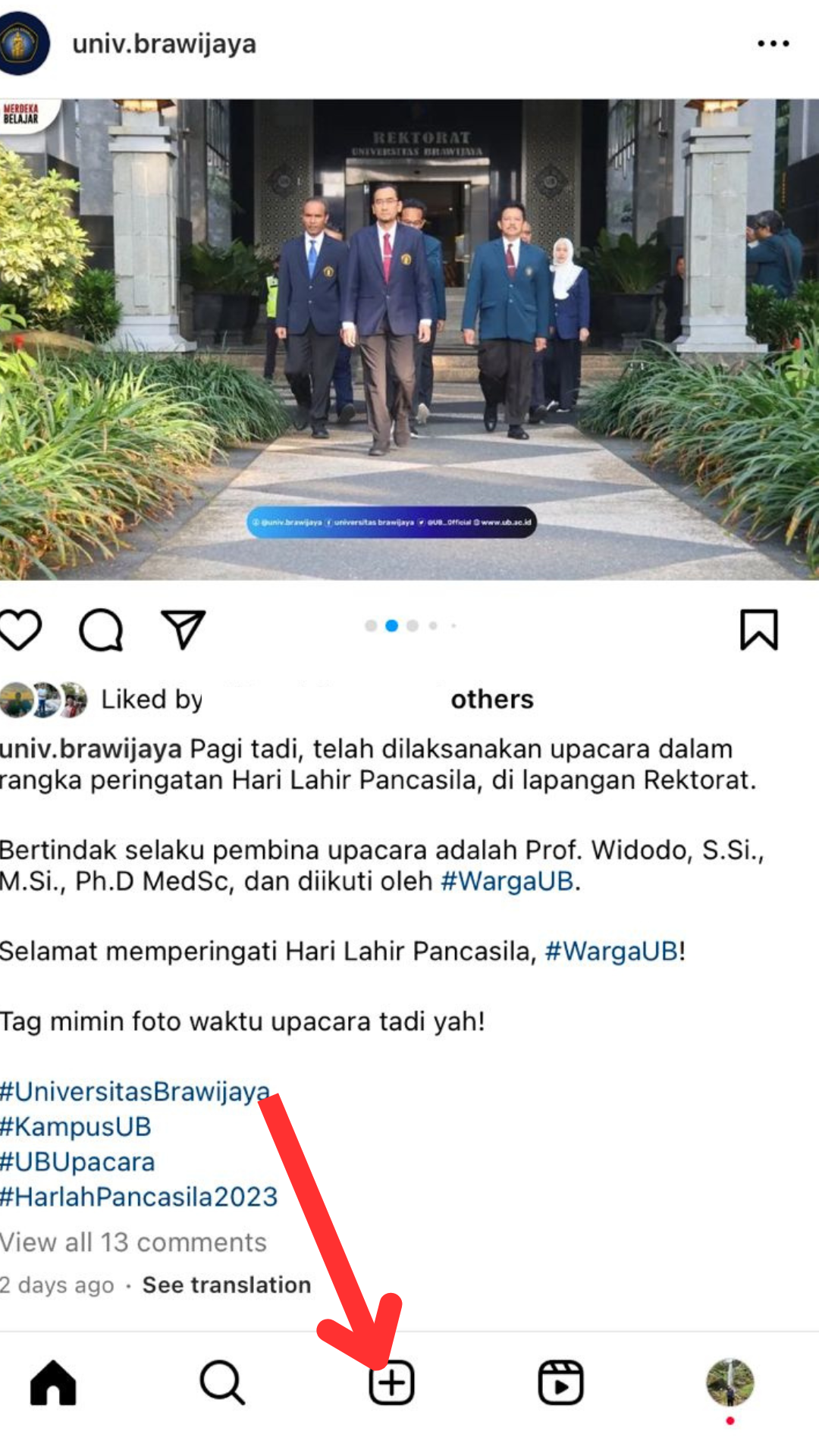819x1456 pixels.
Task: Create a new post with plus icon
Action: coord(391,1383)
